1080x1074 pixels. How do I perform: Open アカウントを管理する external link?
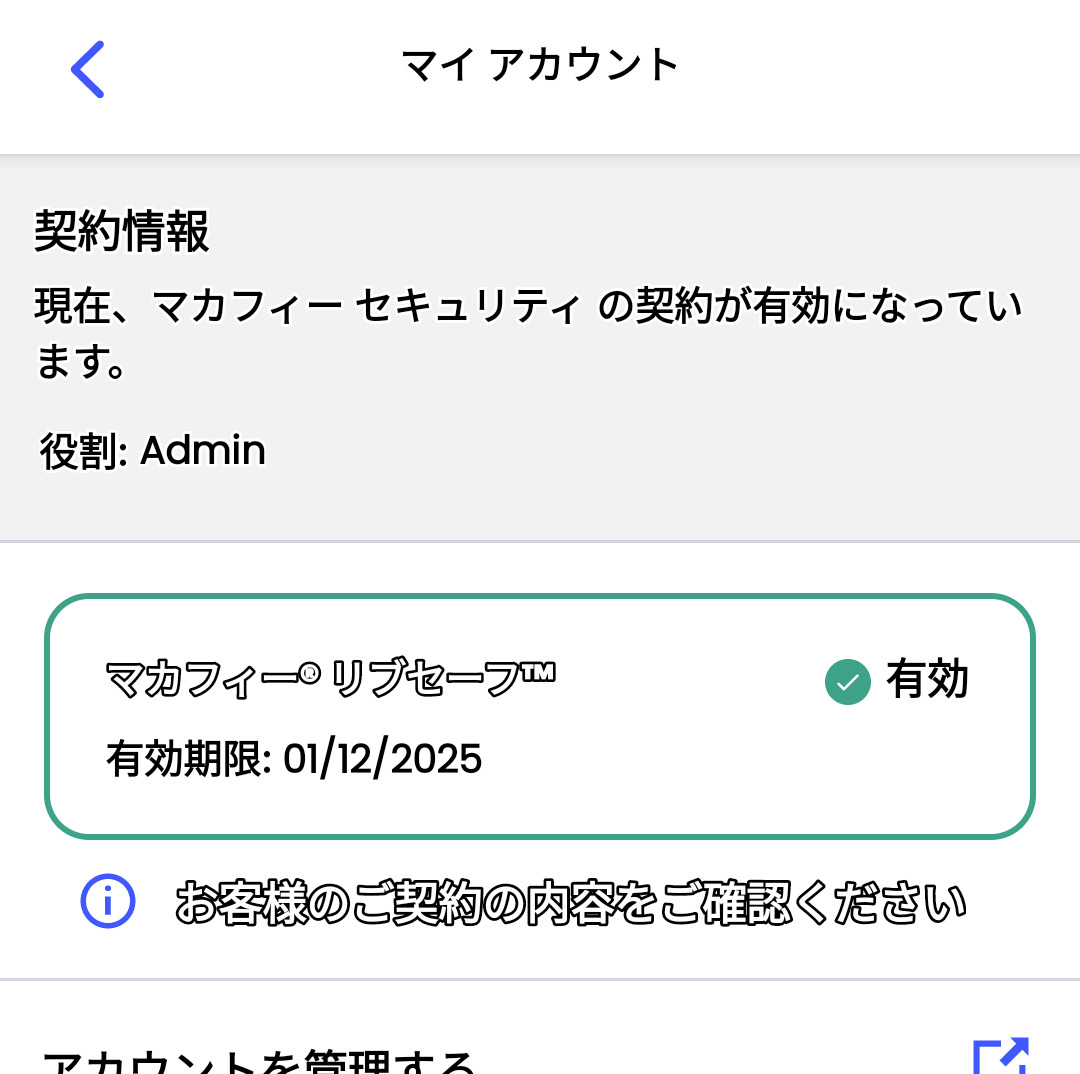1001,1055
